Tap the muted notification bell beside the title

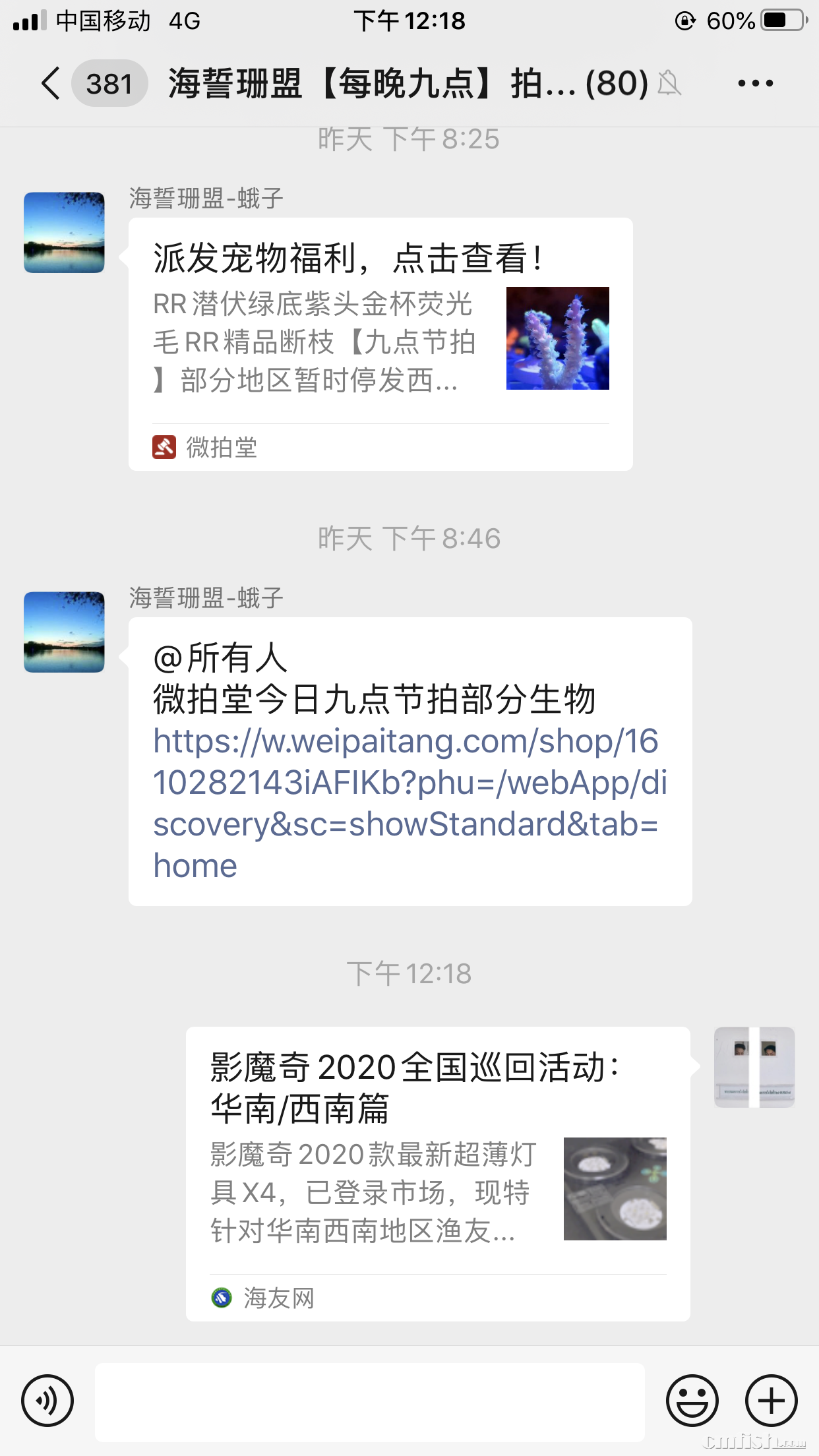pos(671,84)
